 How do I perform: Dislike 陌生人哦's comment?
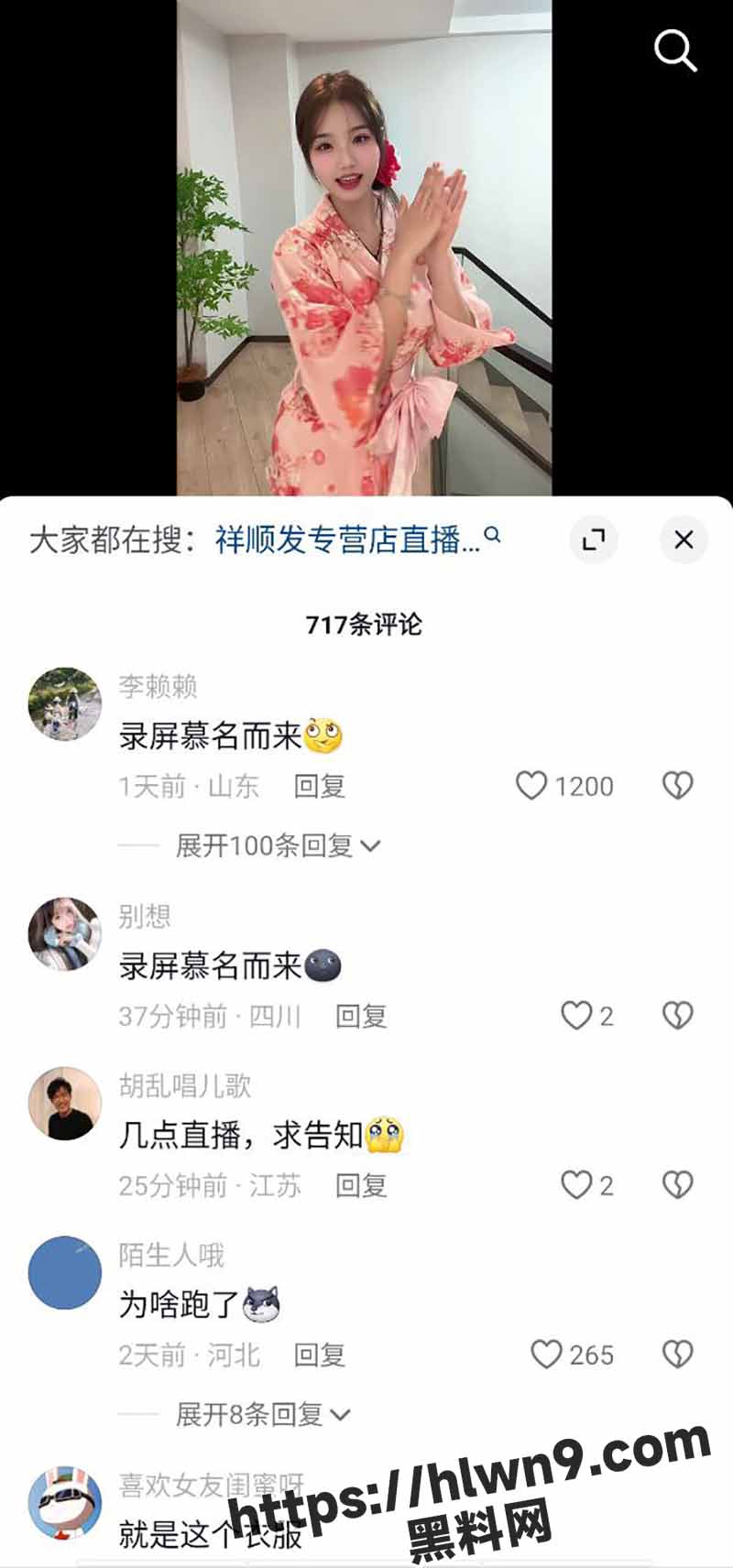677,1355
